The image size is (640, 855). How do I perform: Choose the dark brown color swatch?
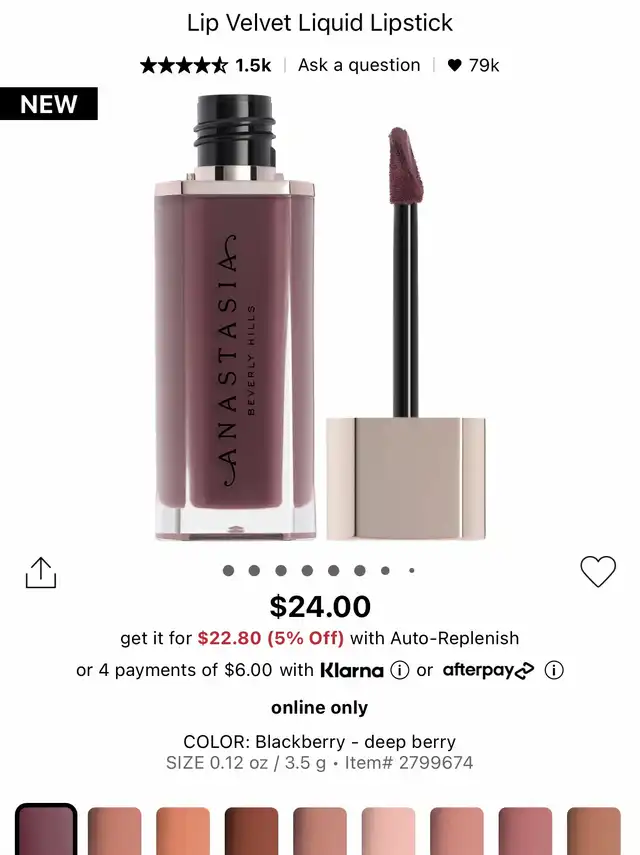point(251,832)
